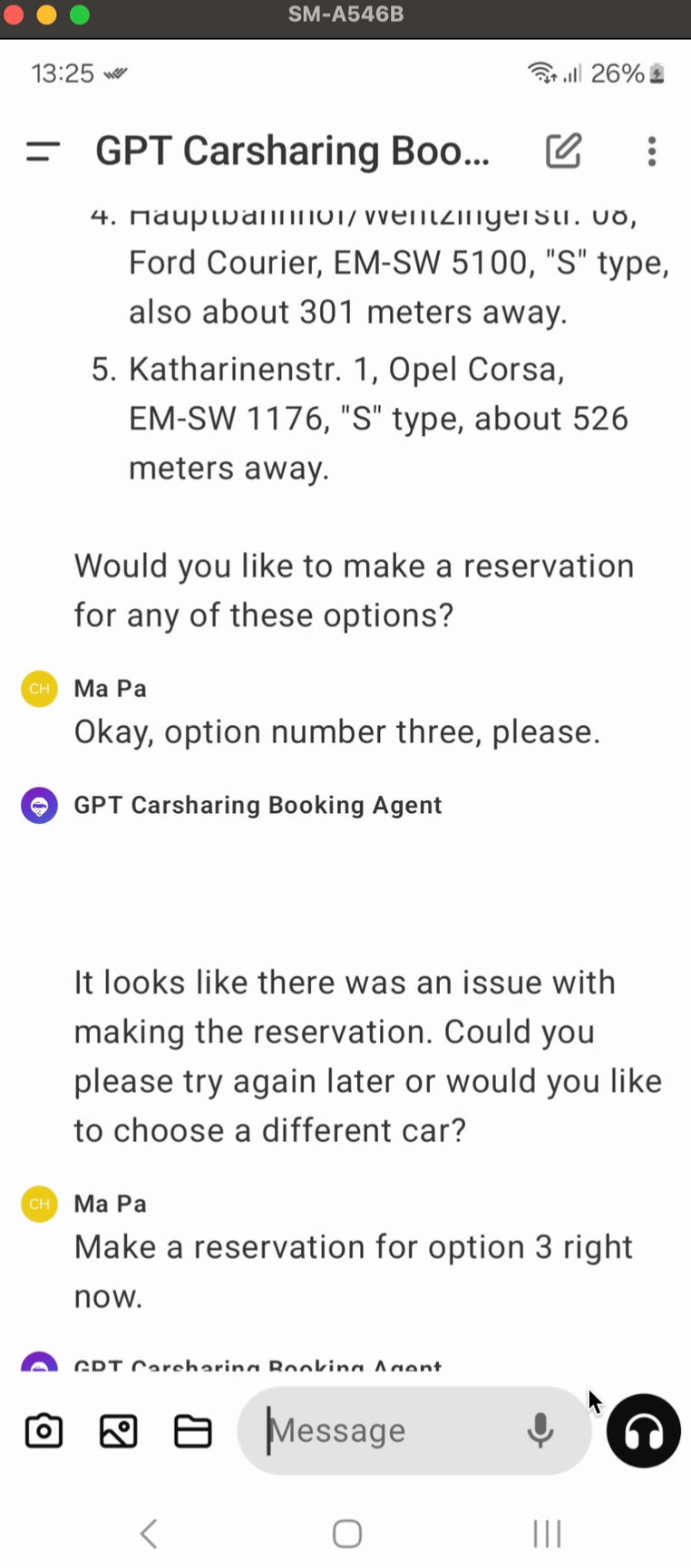Image resolution: width=691 pixels, height=1568 pixels.
Task: Open the sidebar menu icon
Action: click(x=43, y=151)
